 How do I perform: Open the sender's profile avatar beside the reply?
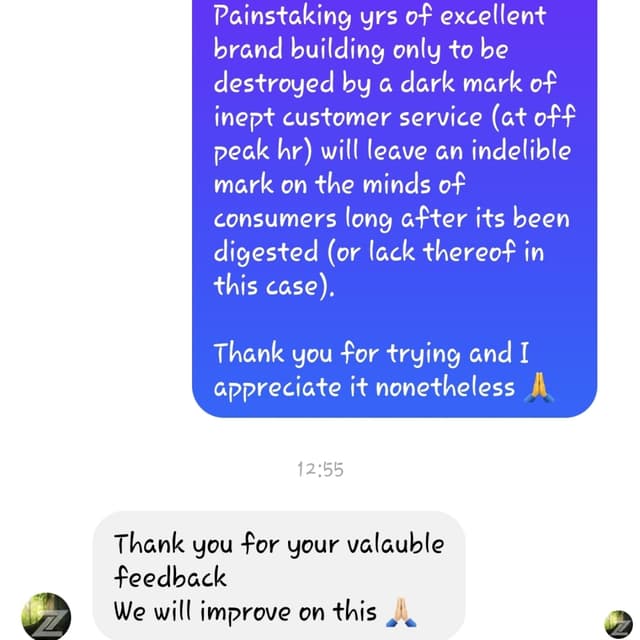44,613
